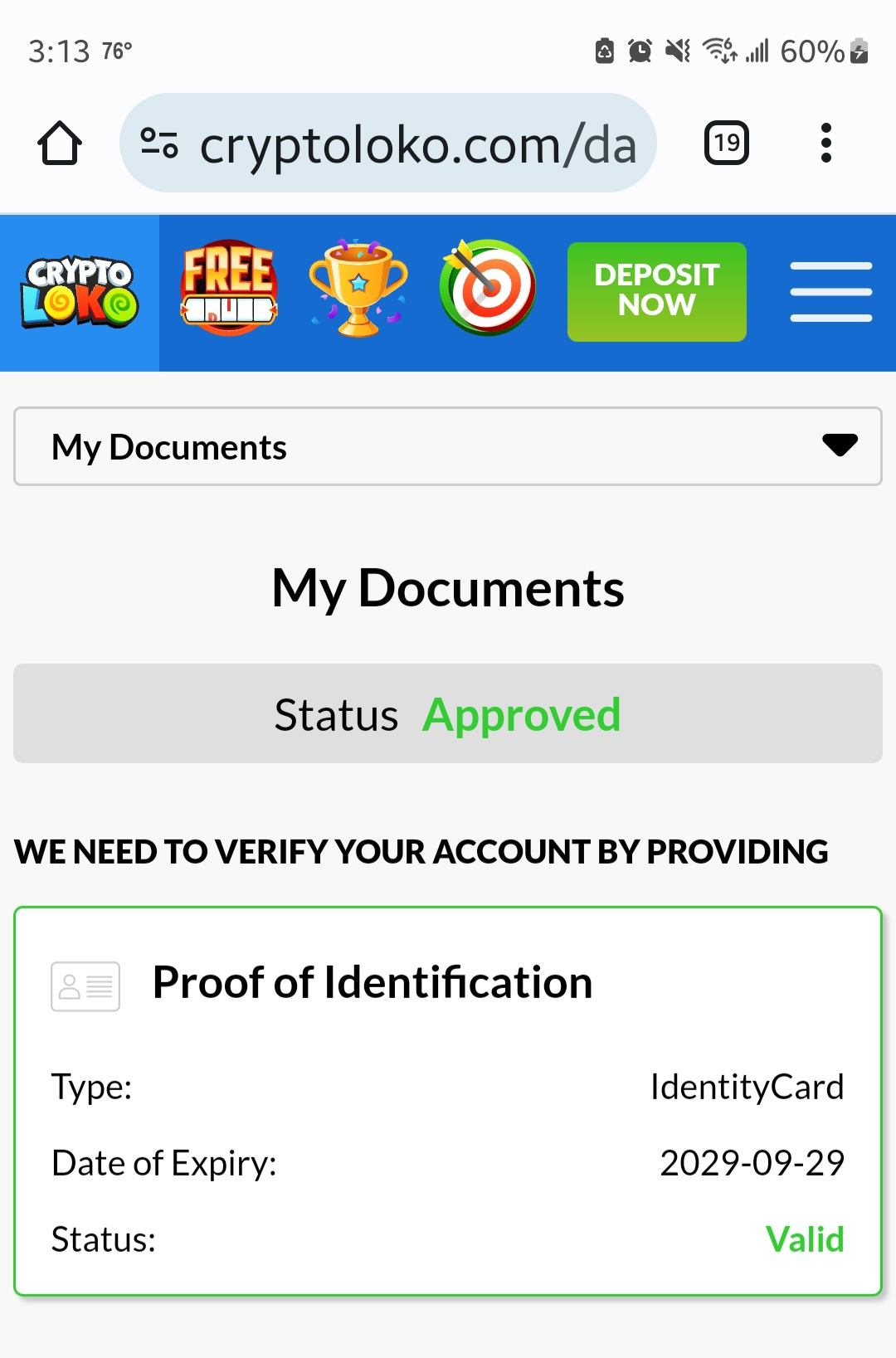Screen dimensions: 896x1358
Task: Open the browser tab switcher showing 19 tabs
Action: [x=726, y=144]
